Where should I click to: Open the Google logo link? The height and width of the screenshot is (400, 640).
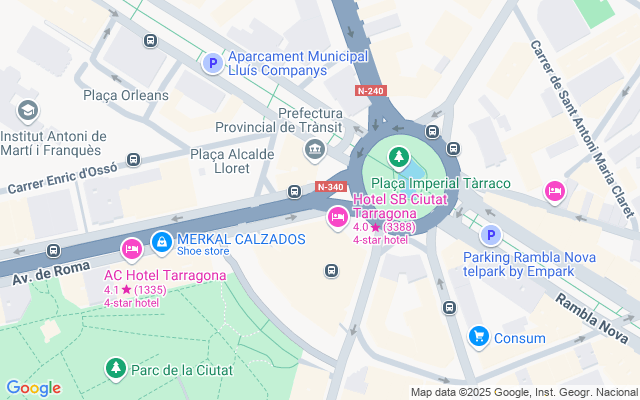point(33,388)
